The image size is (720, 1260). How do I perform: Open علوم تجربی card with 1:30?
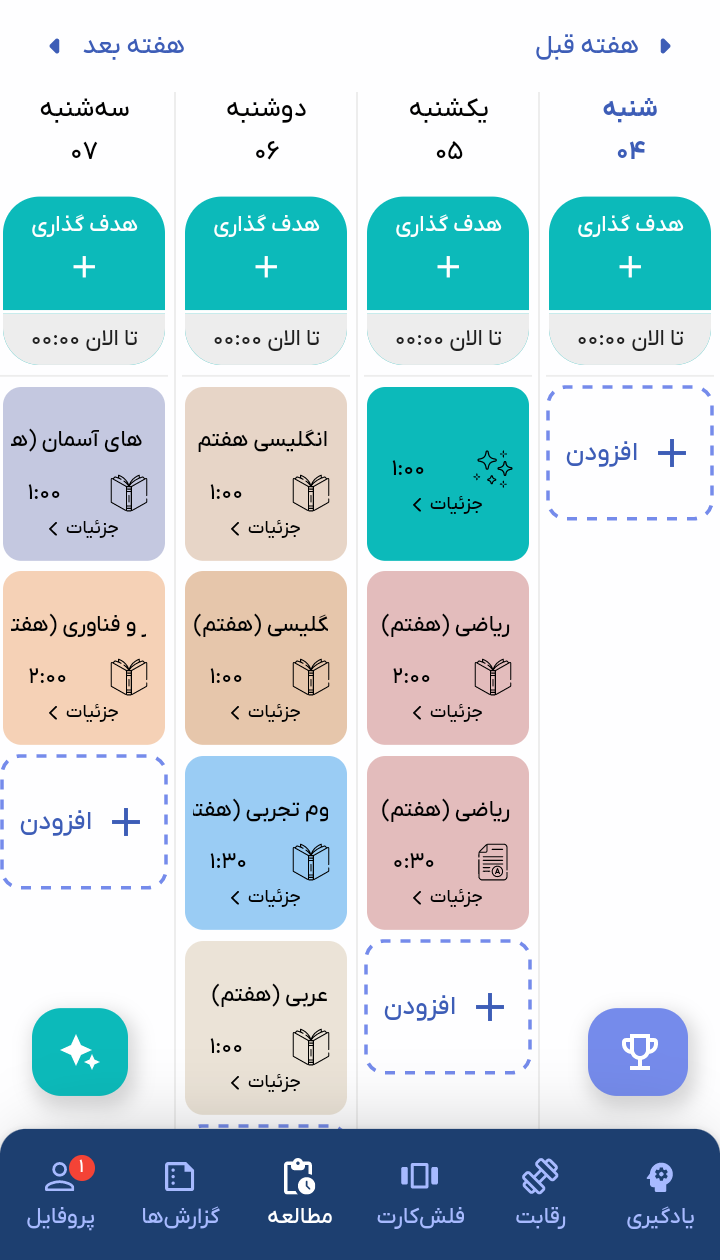(266, 842)
